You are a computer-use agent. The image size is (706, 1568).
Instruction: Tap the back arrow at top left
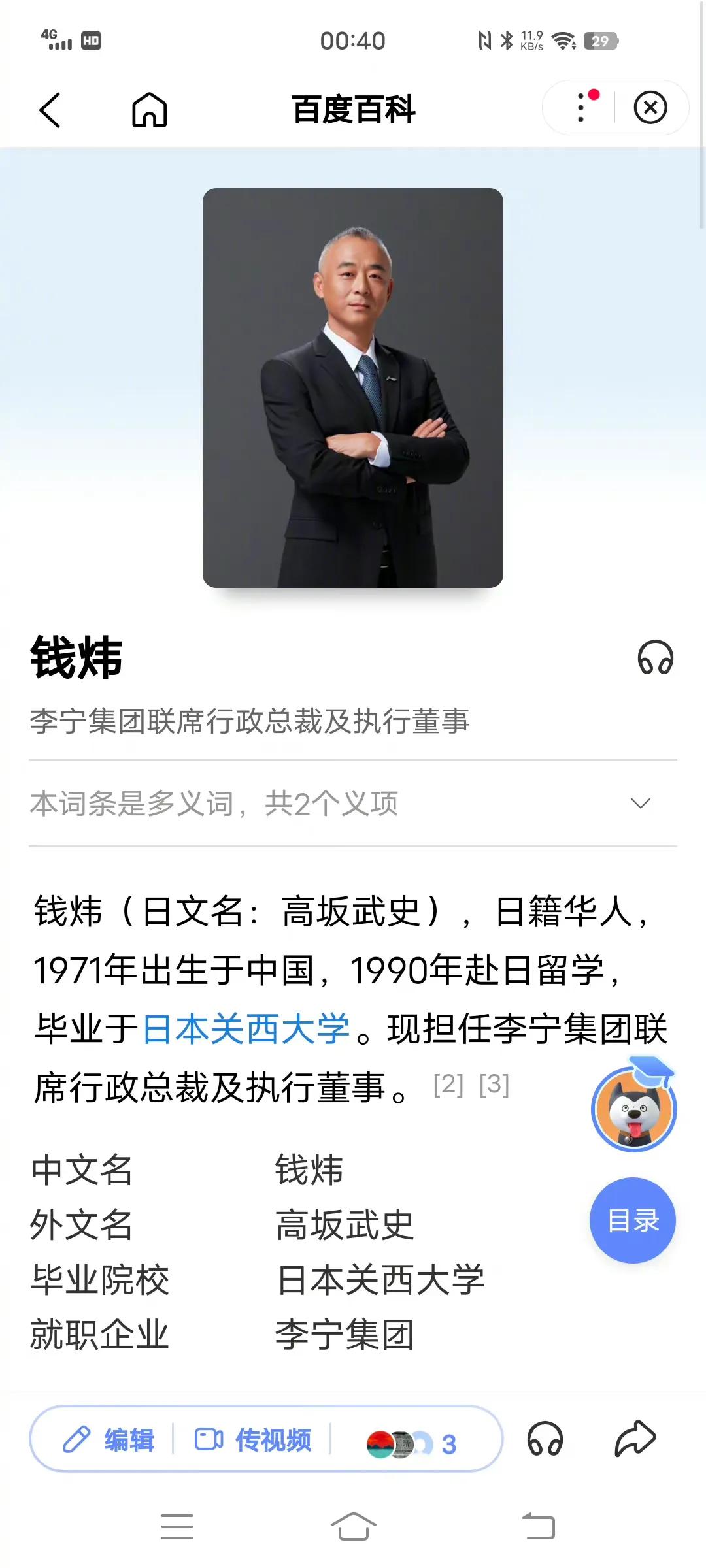click(x=49, y=109)
